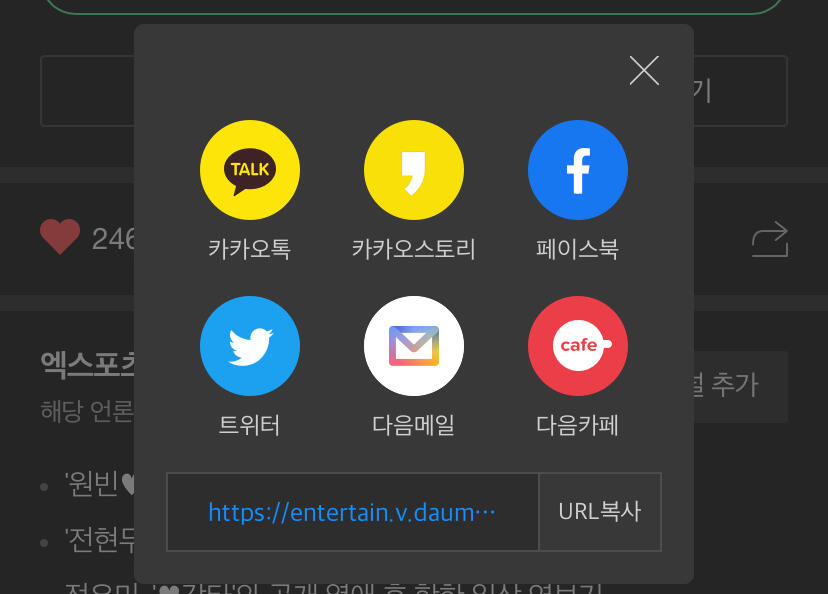This screenshot has width=828, height=594.
Task: Share on Twitter
Action: 250,346
